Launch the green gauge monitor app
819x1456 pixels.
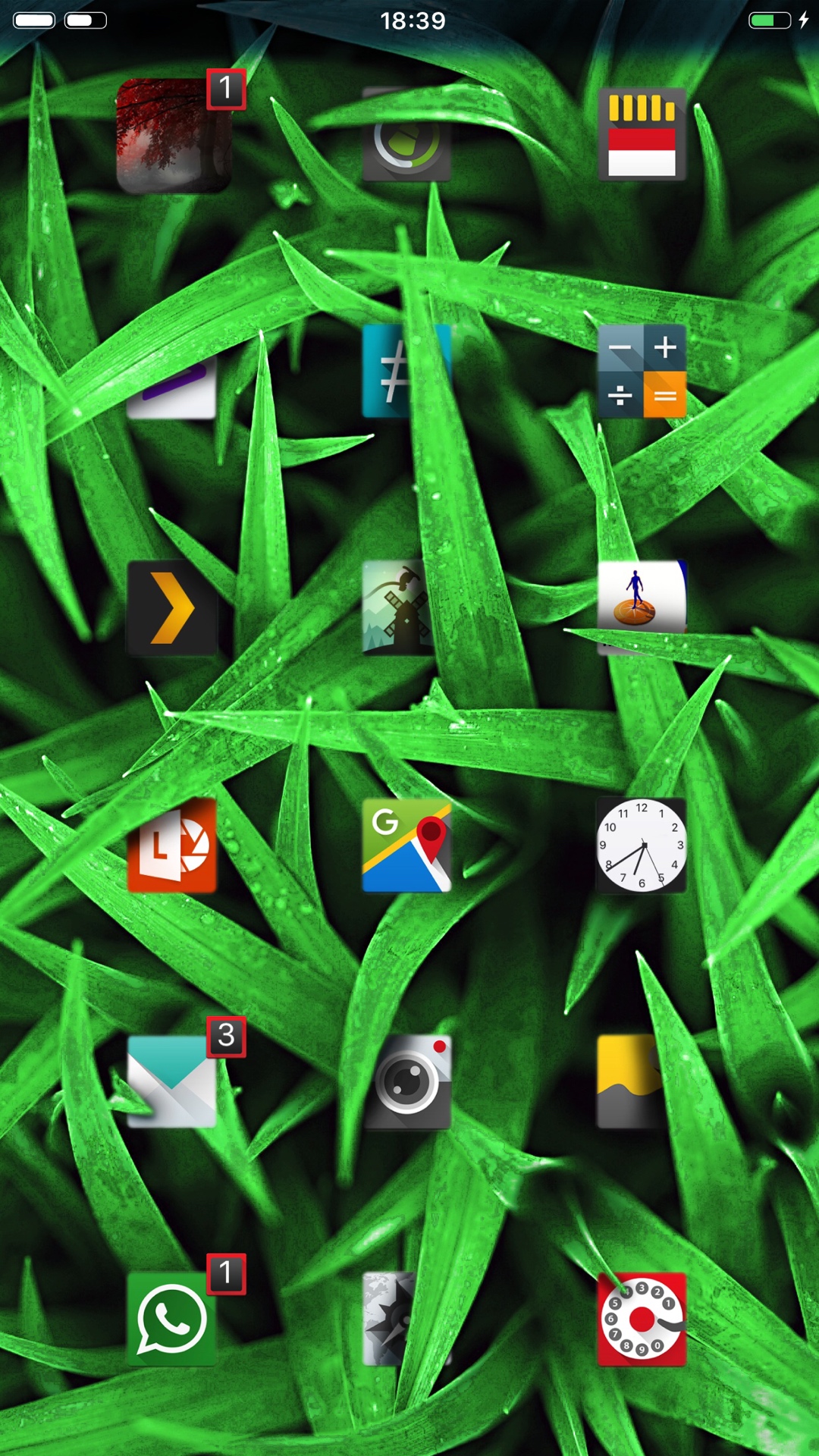(406, 136)
